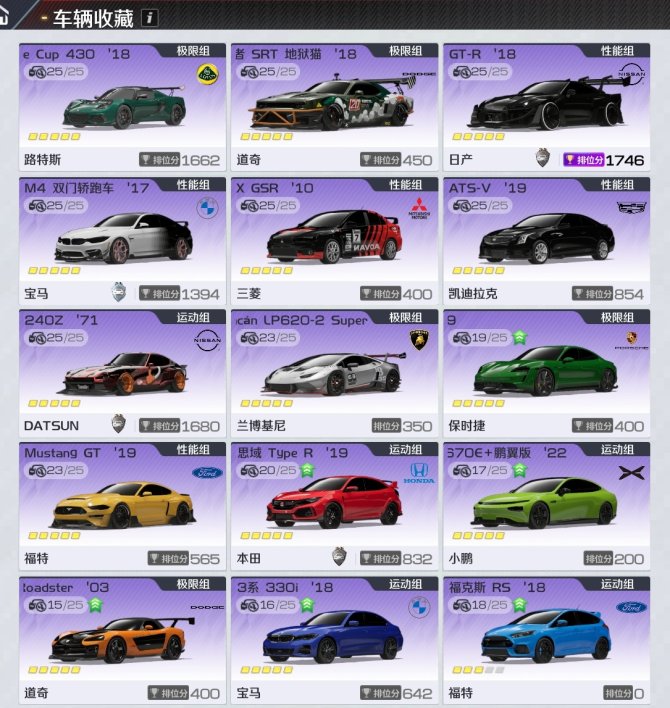This screenshot has width=670, height=708.
Task: Select the Dodge SRT Hellcat '18 card
Action: coord(333,105)
